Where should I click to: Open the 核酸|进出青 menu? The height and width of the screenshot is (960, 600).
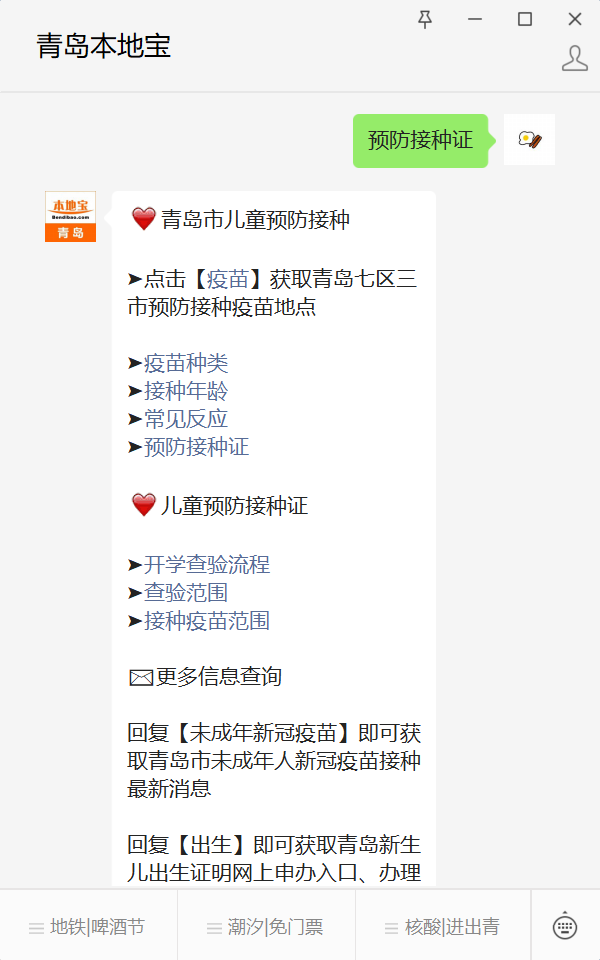click(443, 927)
